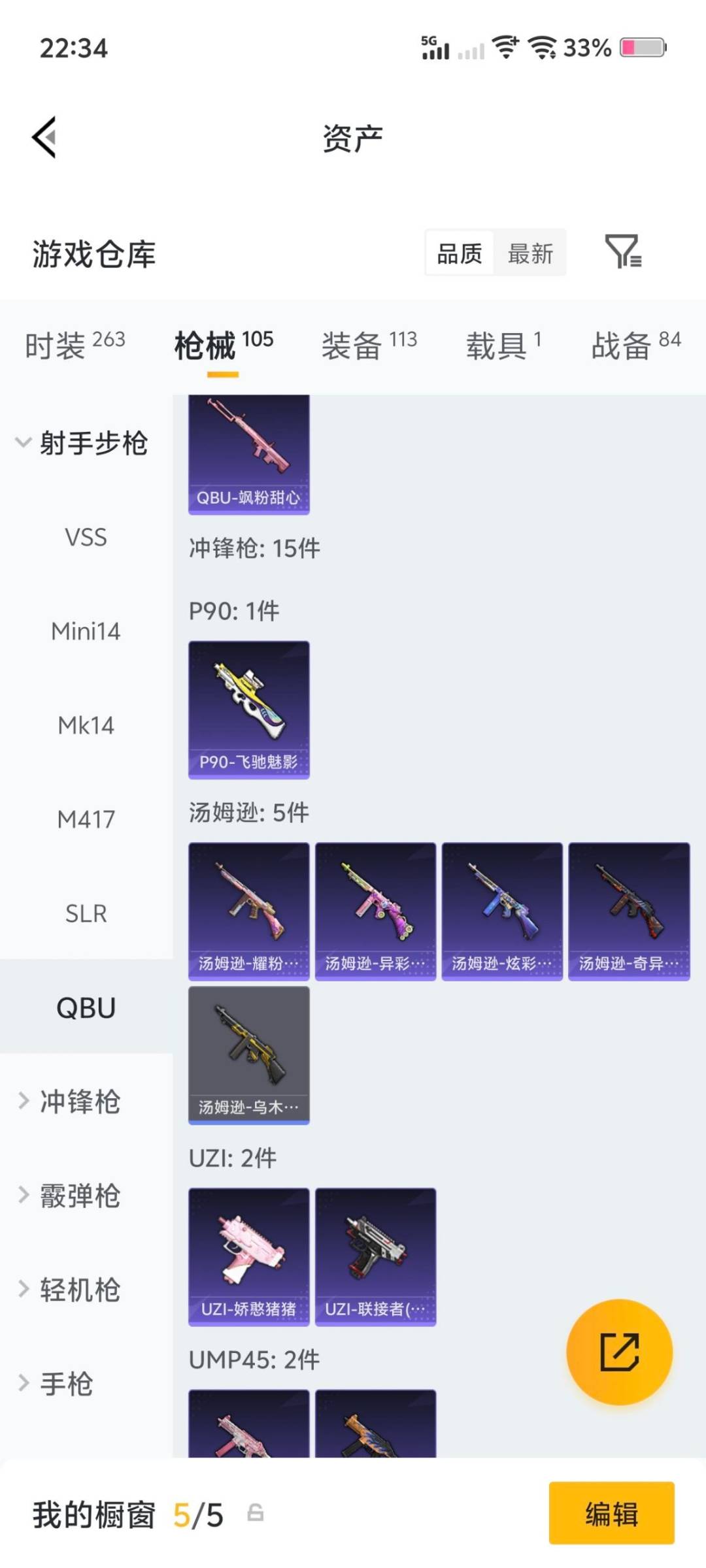Select VSS in the side list
The image size is (706, 1568).
86,537
